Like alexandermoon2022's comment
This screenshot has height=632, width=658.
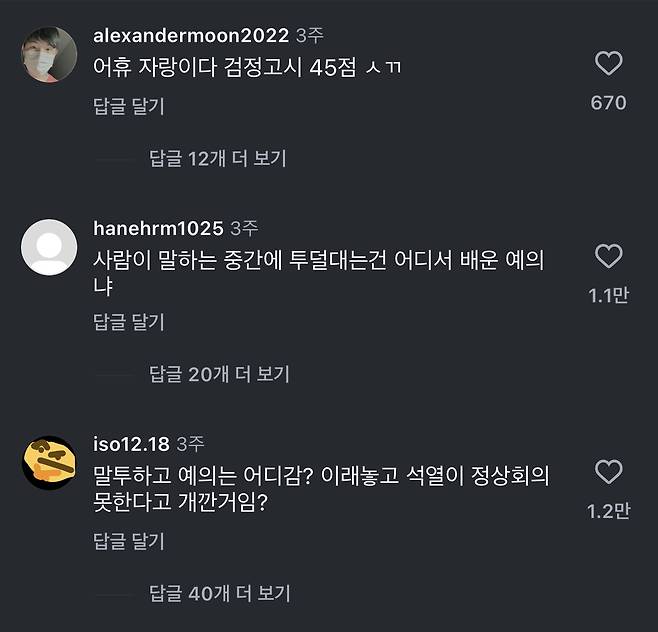pyautogui.click(x=608, y=65)
